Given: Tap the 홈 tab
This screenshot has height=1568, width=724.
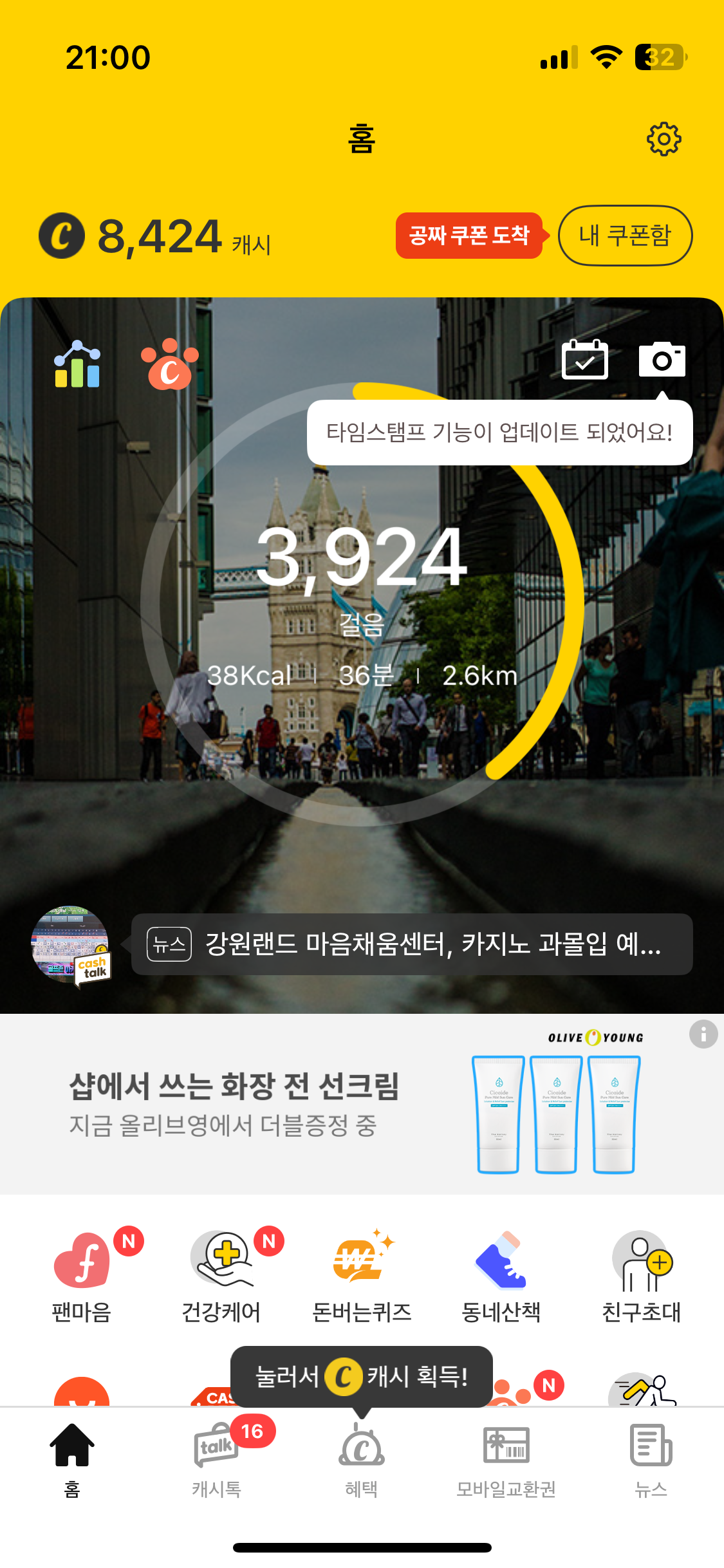Looking at the screenshot, I should [72, 1460].
